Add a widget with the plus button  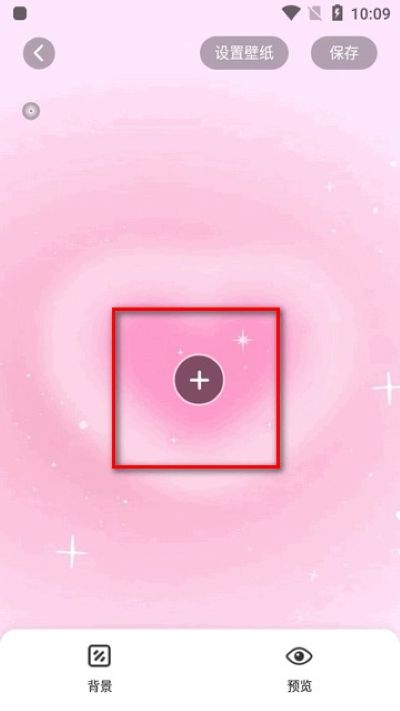[x=199, y=380]
